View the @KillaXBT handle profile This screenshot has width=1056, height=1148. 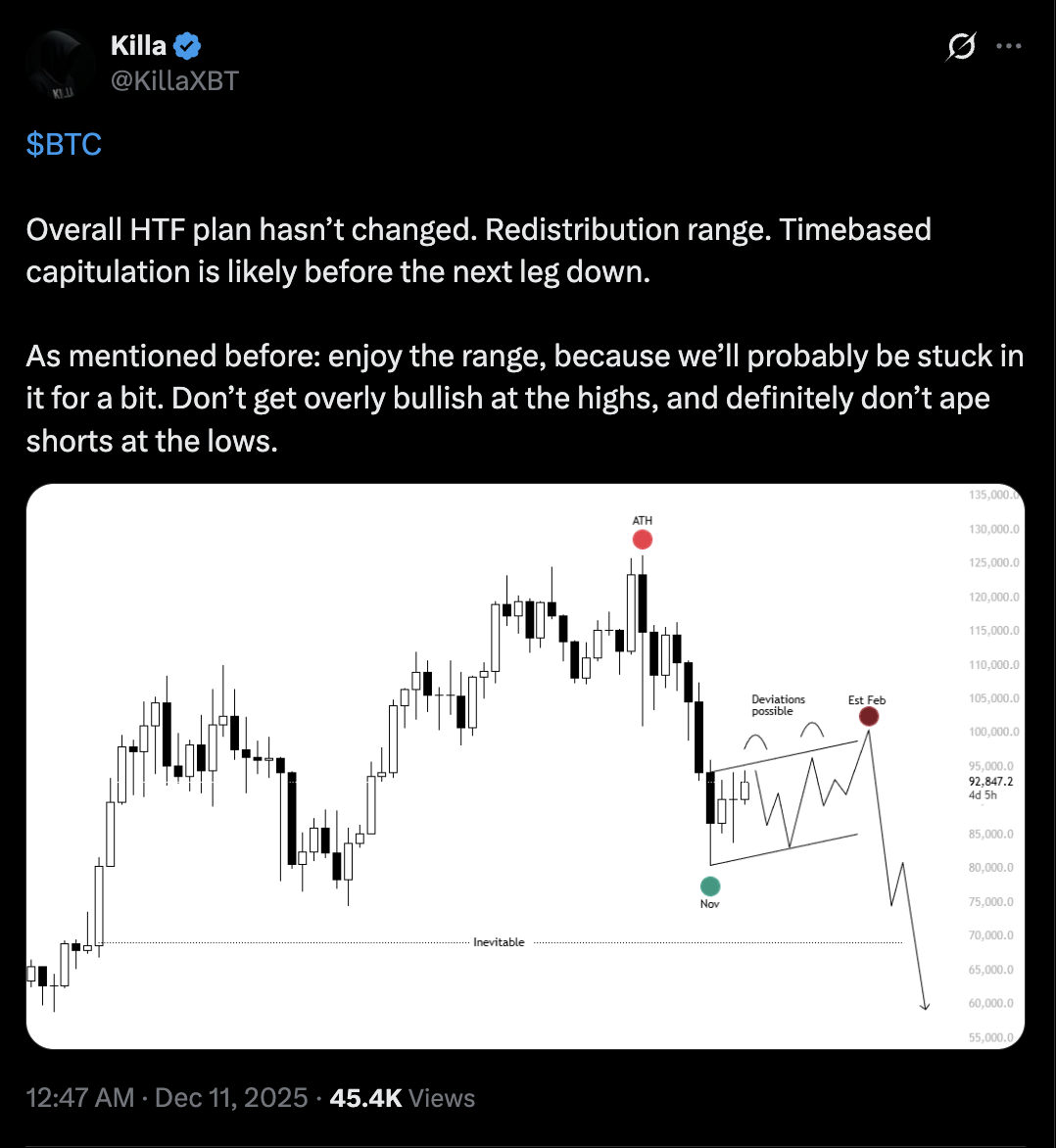tap(174, 80)
